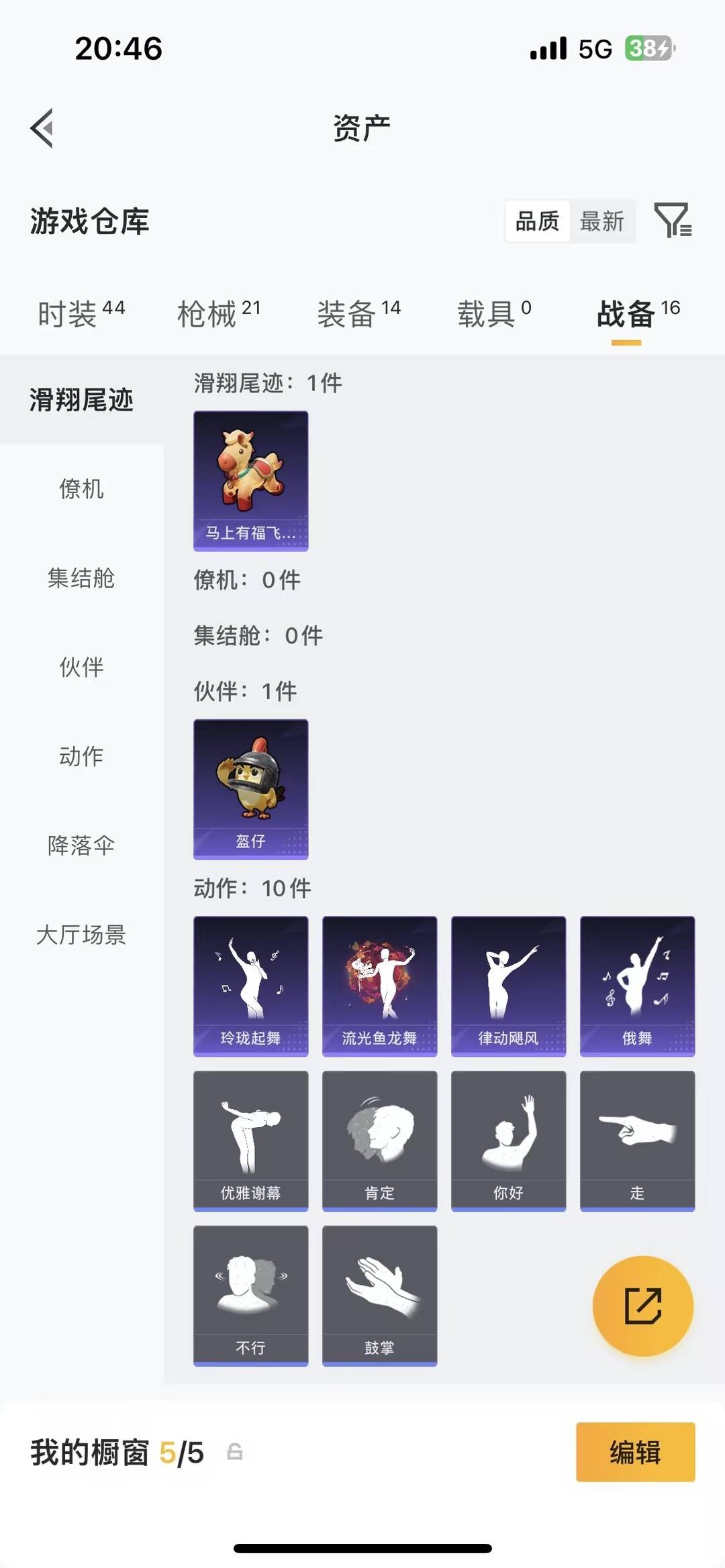
Task: Tap the orange share icon
Action: click(643, 1304)
